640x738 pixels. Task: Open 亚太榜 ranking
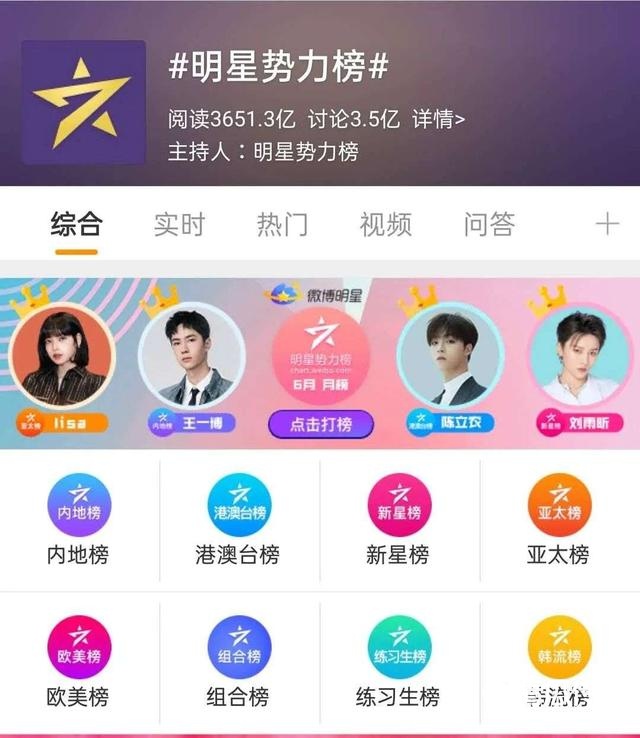tap(558, 520)
